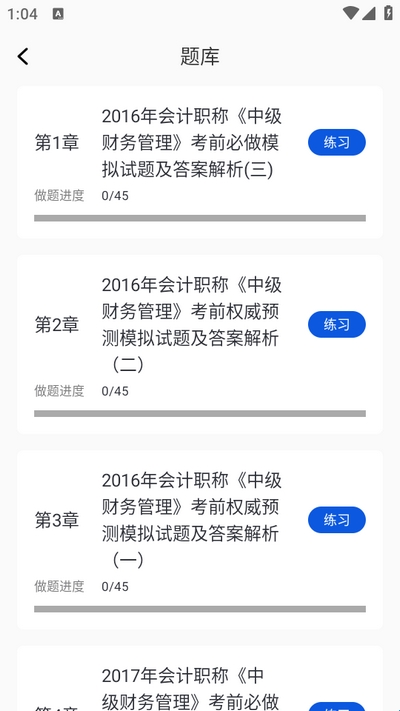Tap 练习 for 第1章
Screen dimensions: 400x711
pos(337,142)
